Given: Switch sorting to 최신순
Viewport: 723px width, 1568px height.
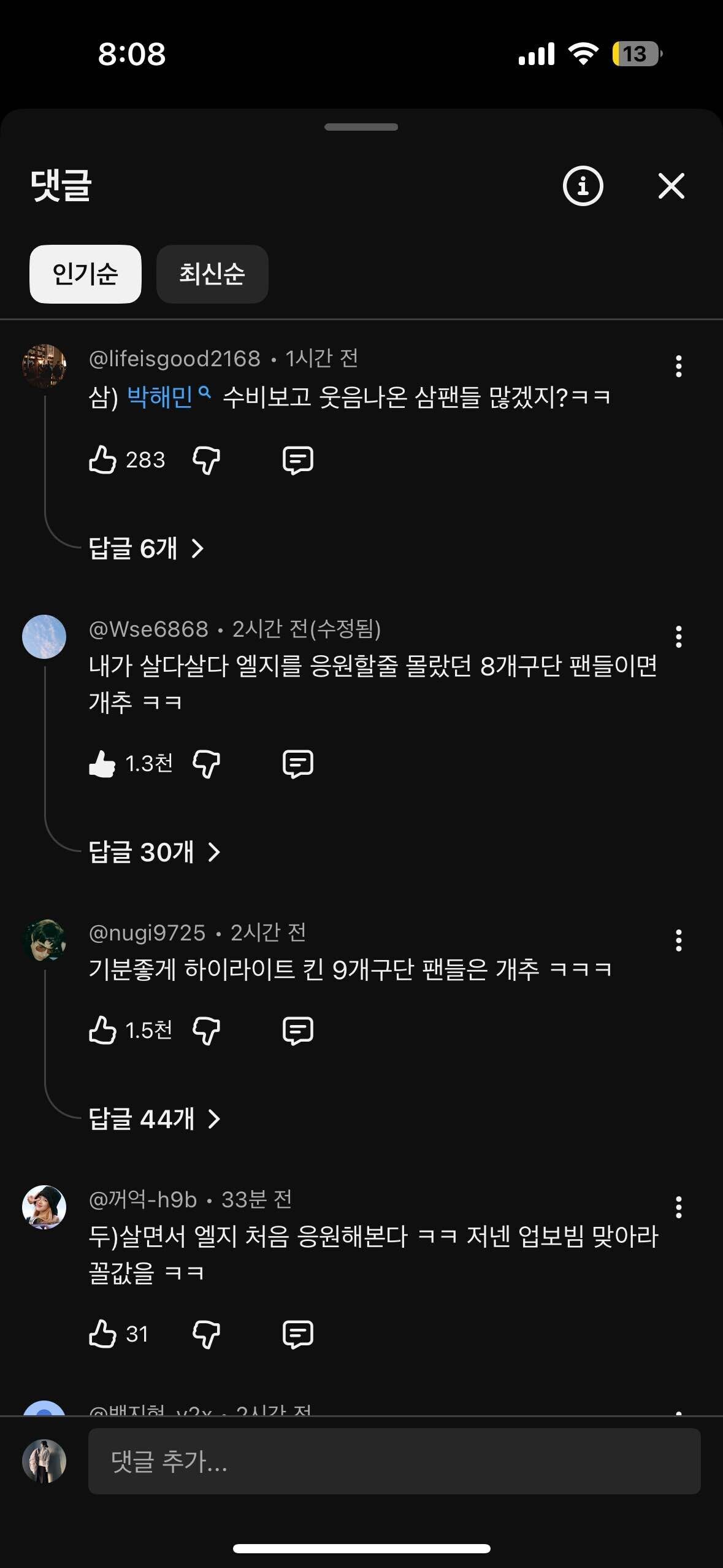Looking at the screenshot, I should point(212,274).
